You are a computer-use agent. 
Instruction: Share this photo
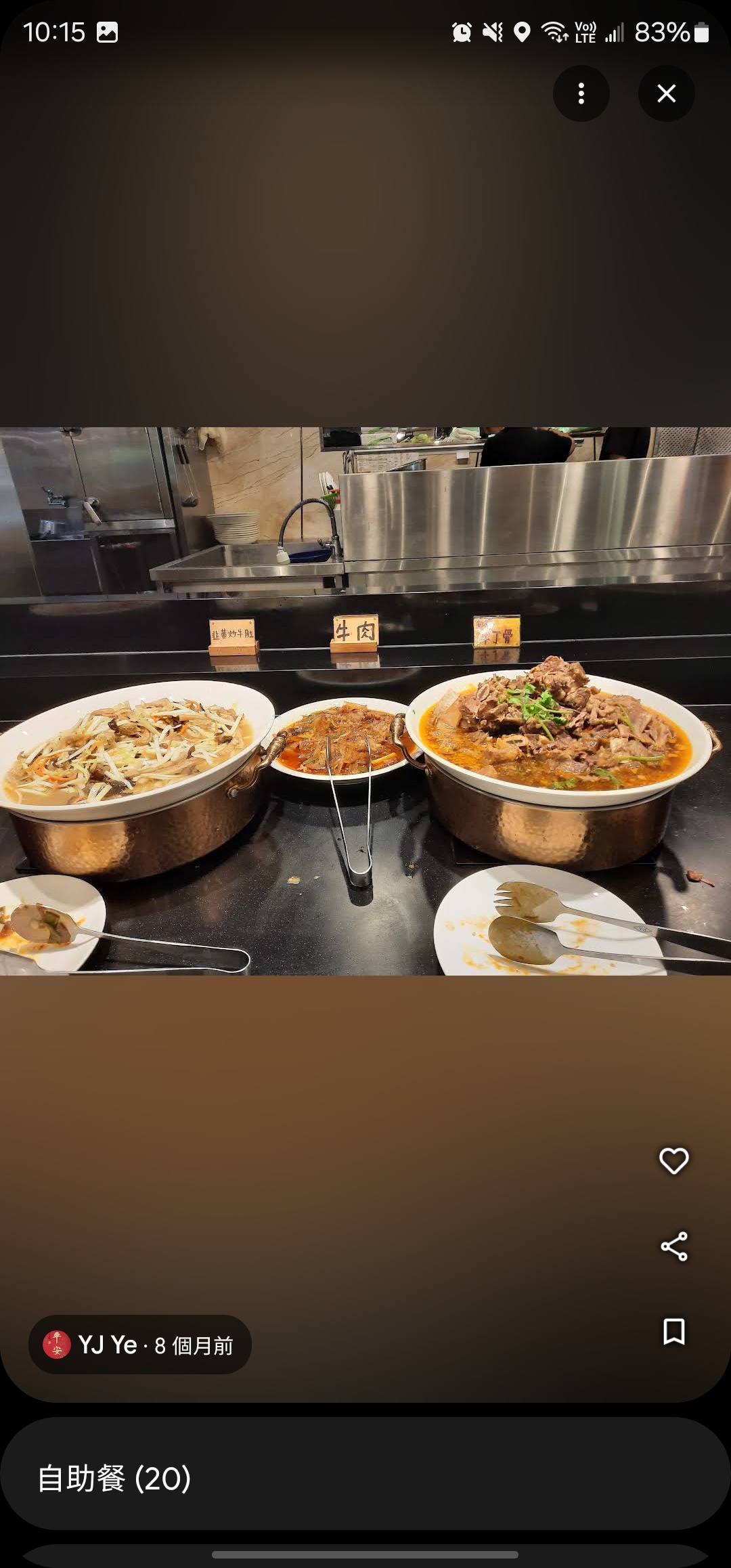click(673, 1246)
